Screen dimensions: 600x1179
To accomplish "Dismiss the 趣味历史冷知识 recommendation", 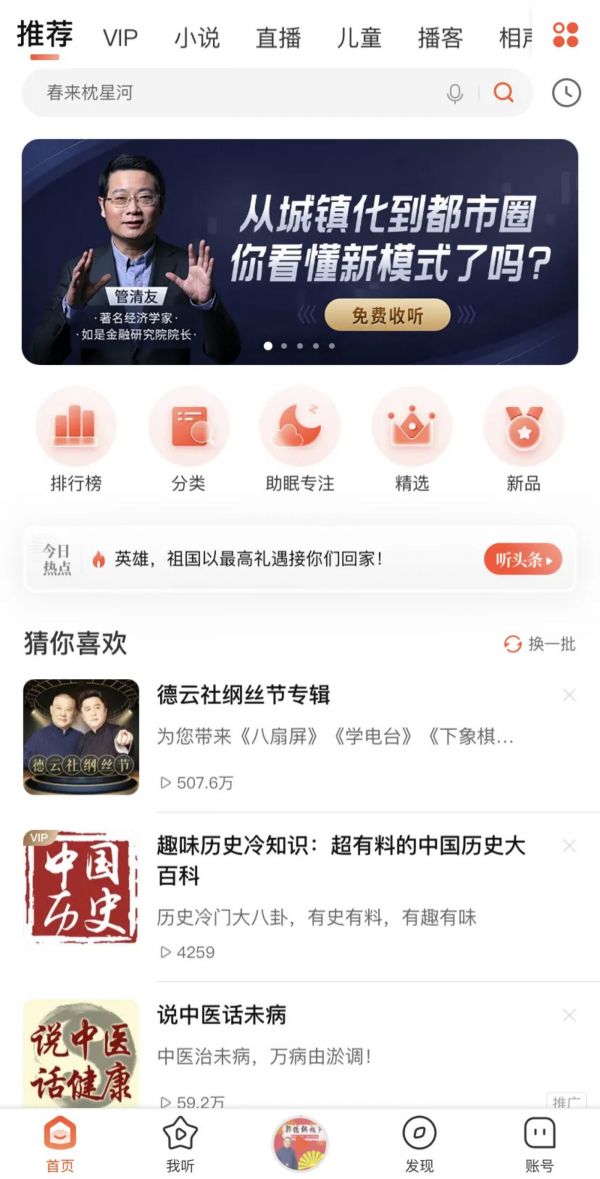I will 569,846.
